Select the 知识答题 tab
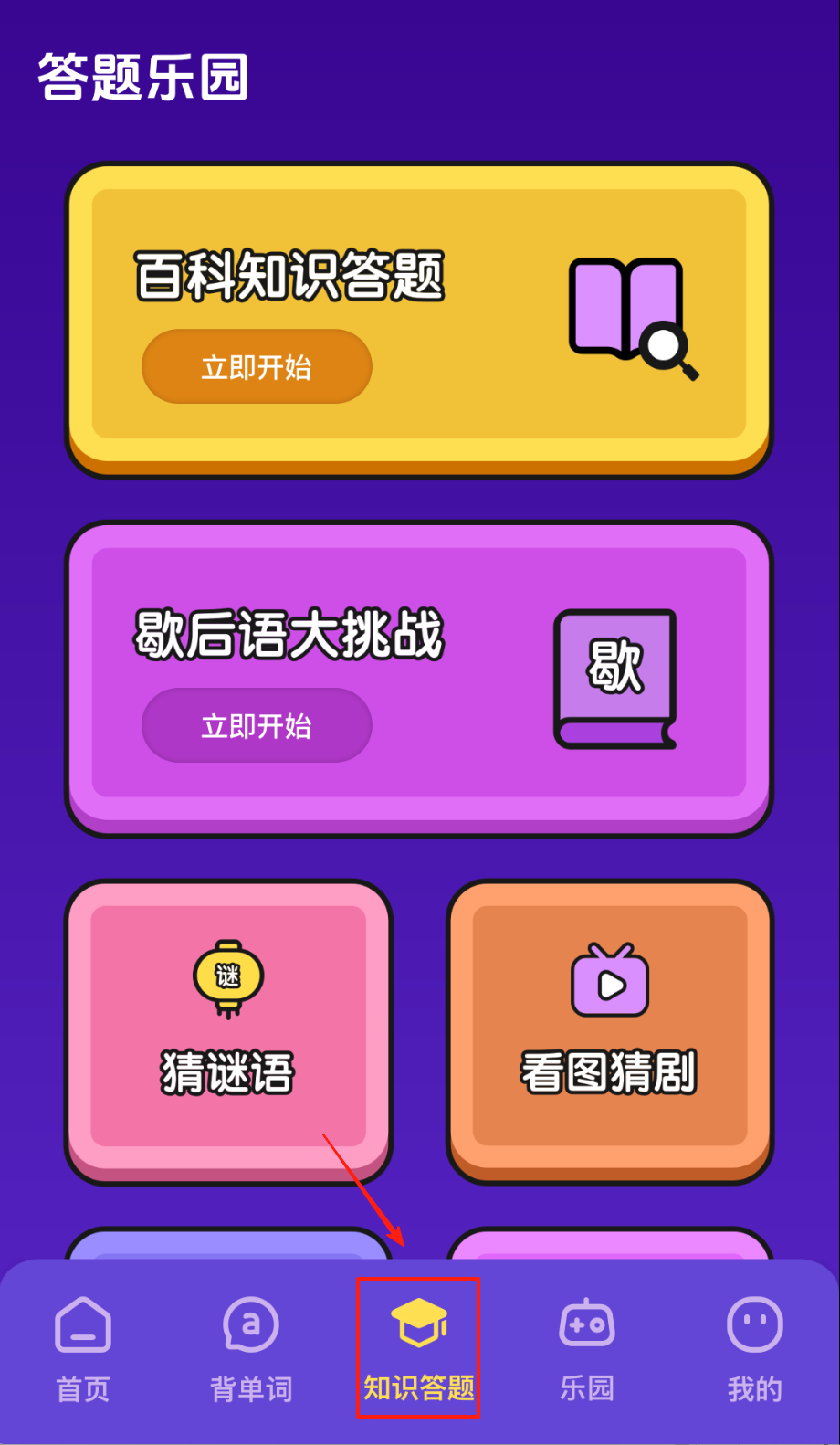The width and height of the screenshot is (840, 1445). pos(418,1348)
